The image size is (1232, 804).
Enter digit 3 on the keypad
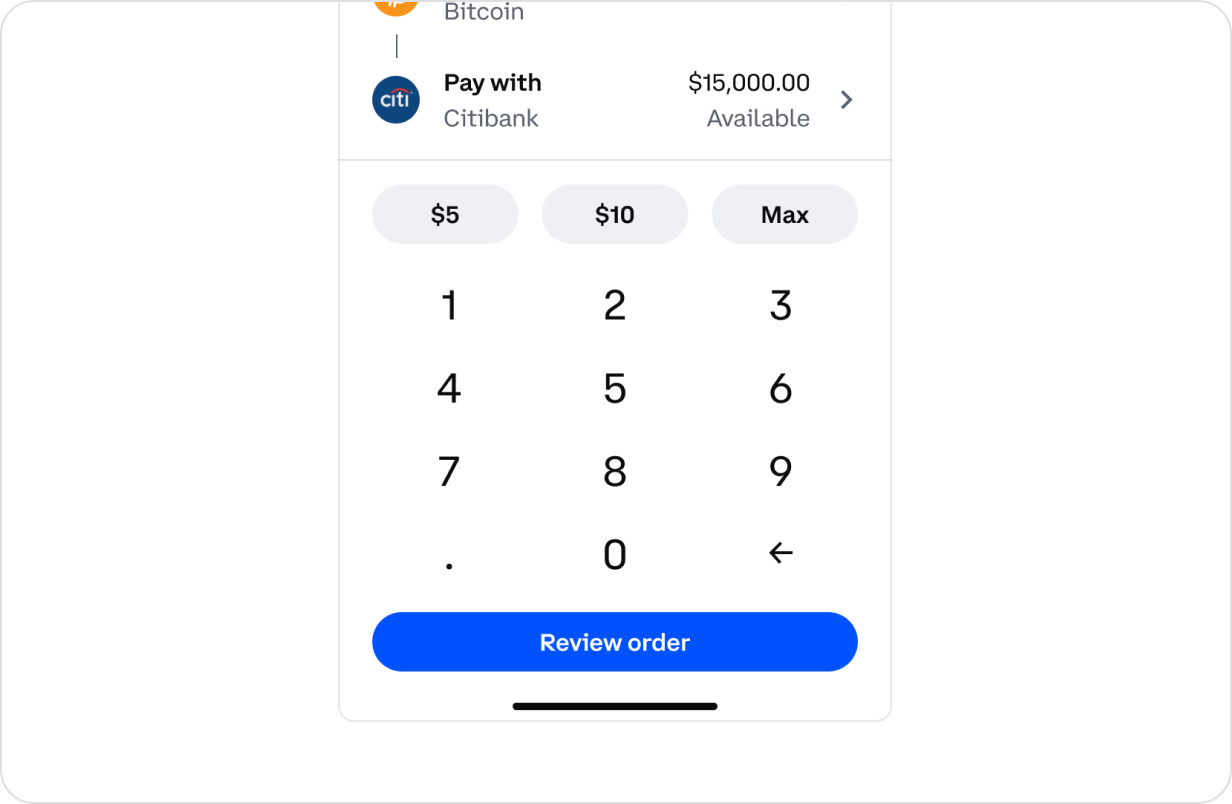(781, 305)
